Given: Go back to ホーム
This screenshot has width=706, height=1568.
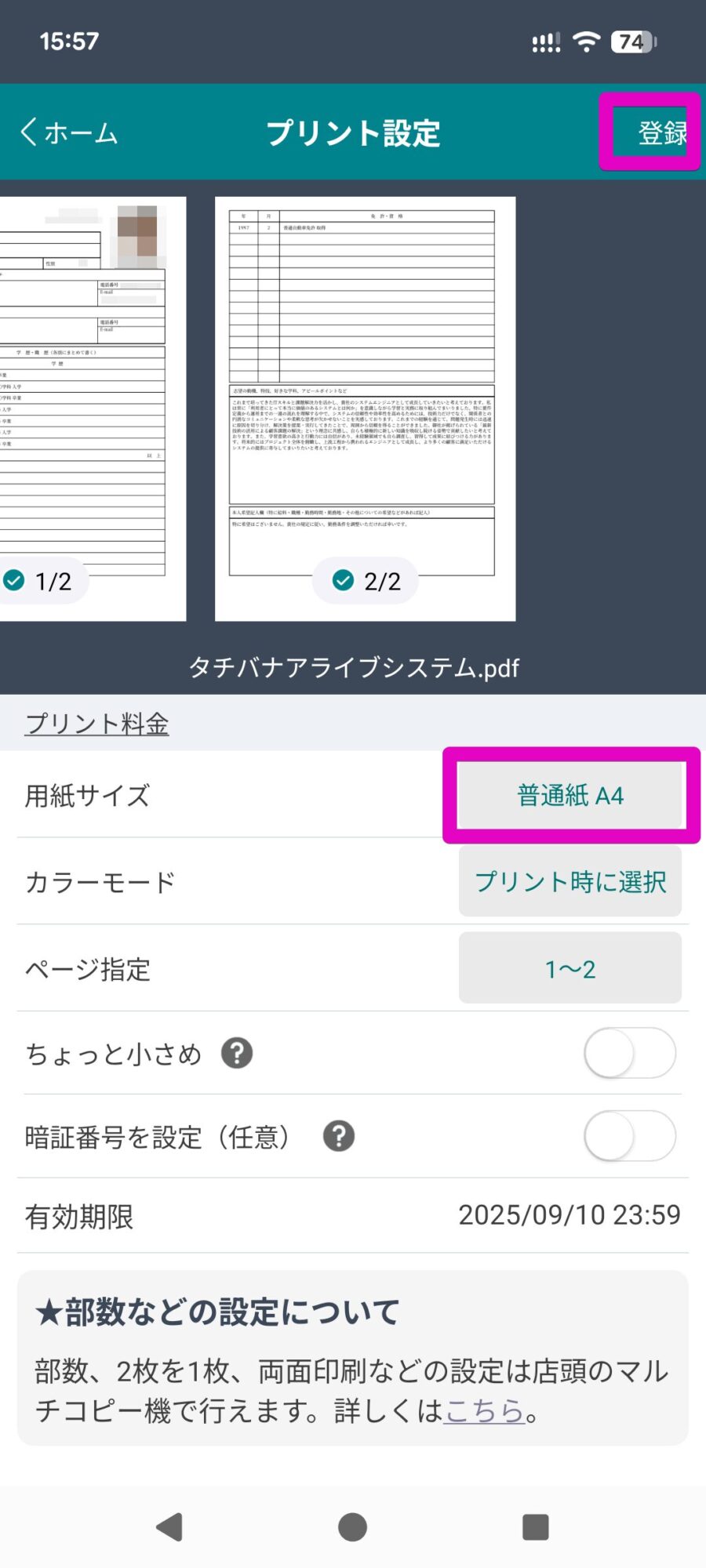Looking at the screenshot, I should pos(69,132).
